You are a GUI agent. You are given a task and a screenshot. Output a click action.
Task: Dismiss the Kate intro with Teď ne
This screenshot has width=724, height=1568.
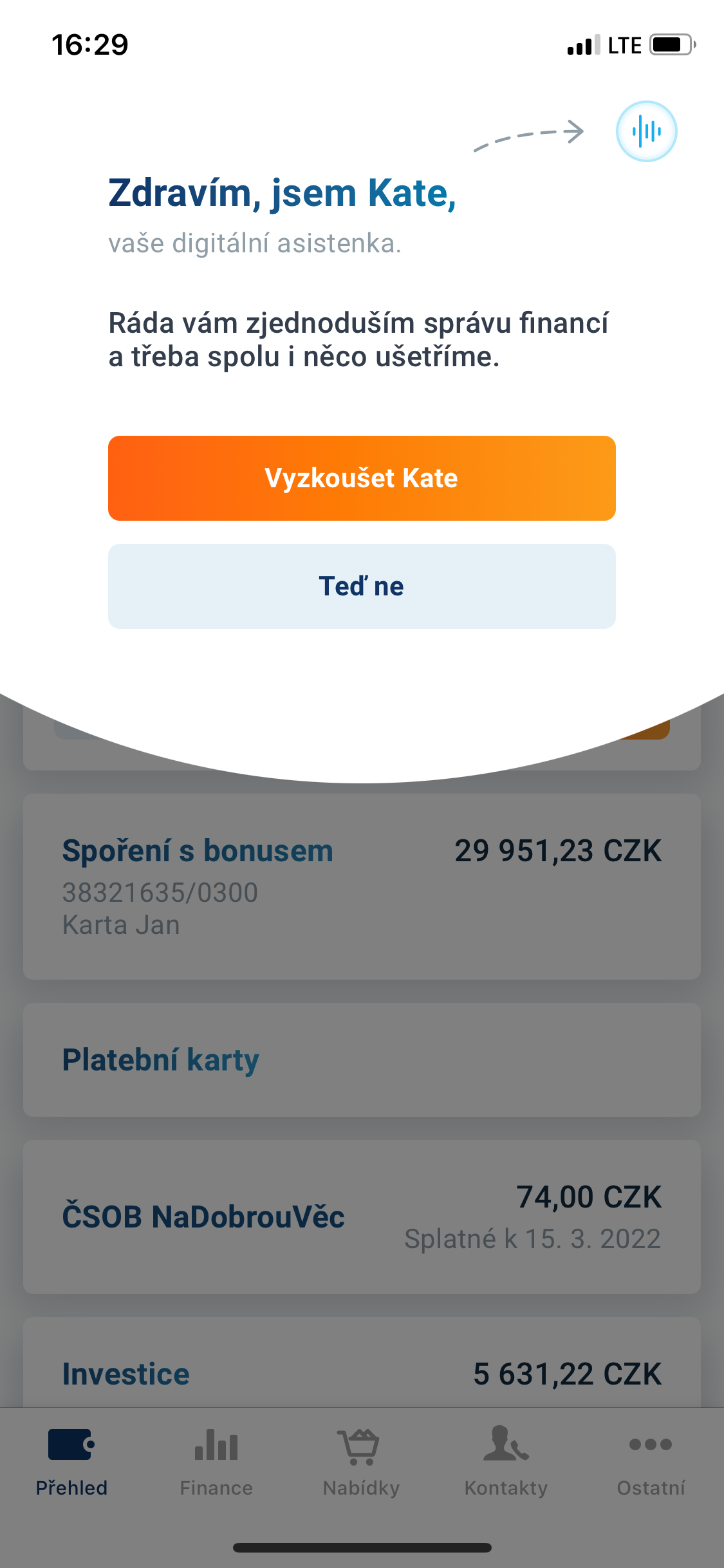pos(362,586)
